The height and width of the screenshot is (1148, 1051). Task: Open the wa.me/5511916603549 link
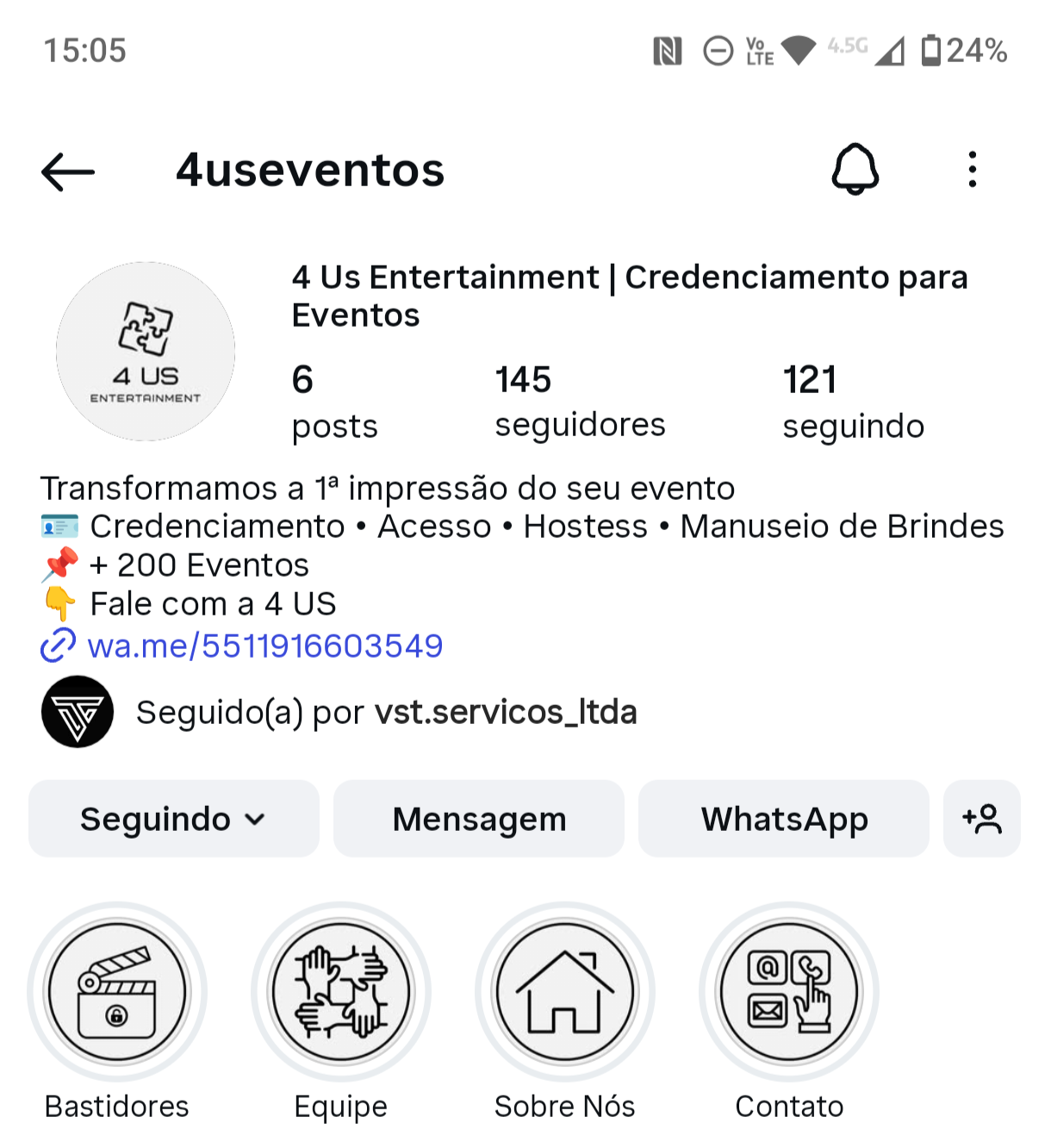click(x=264, y=646)
